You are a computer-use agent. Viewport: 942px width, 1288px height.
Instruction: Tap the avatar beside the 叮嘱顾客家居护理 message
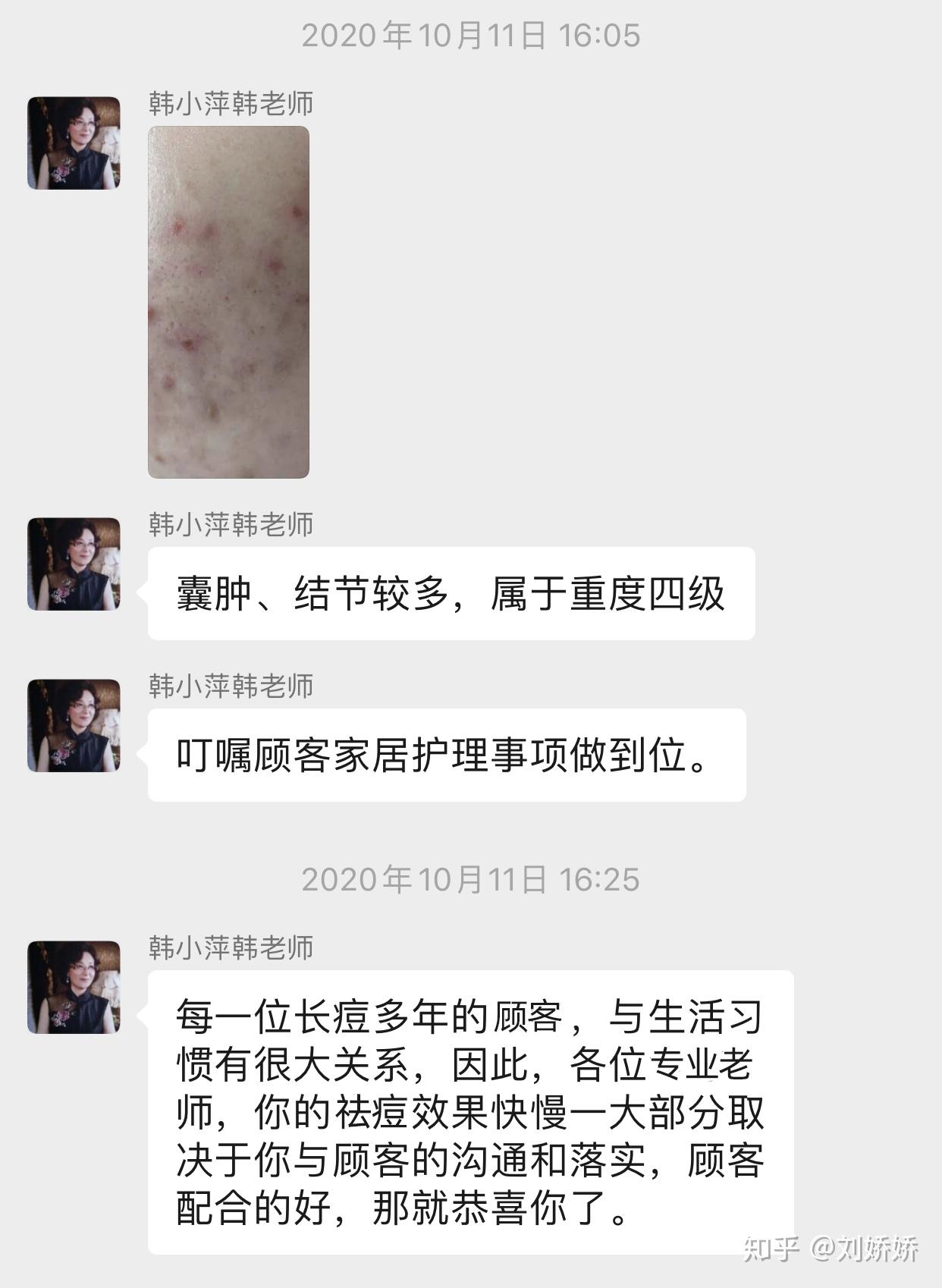click(x=74, y=725)
